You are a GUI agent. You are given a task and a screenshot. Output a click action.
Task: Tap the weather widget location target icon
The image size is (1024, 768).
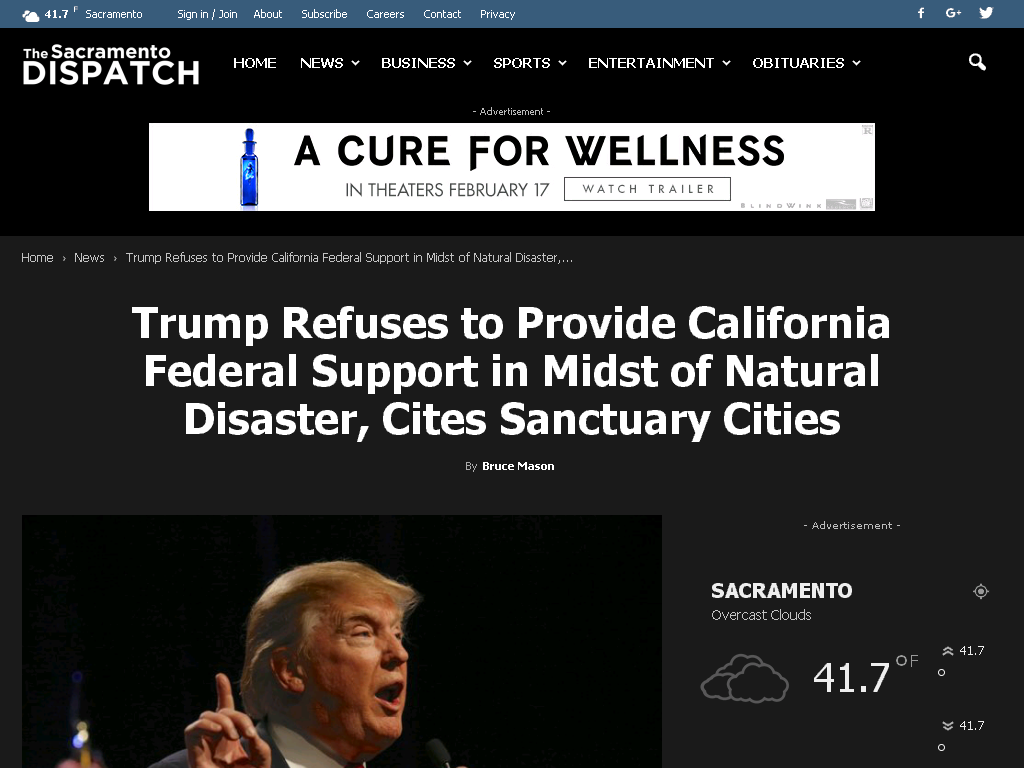coord(981,591)
